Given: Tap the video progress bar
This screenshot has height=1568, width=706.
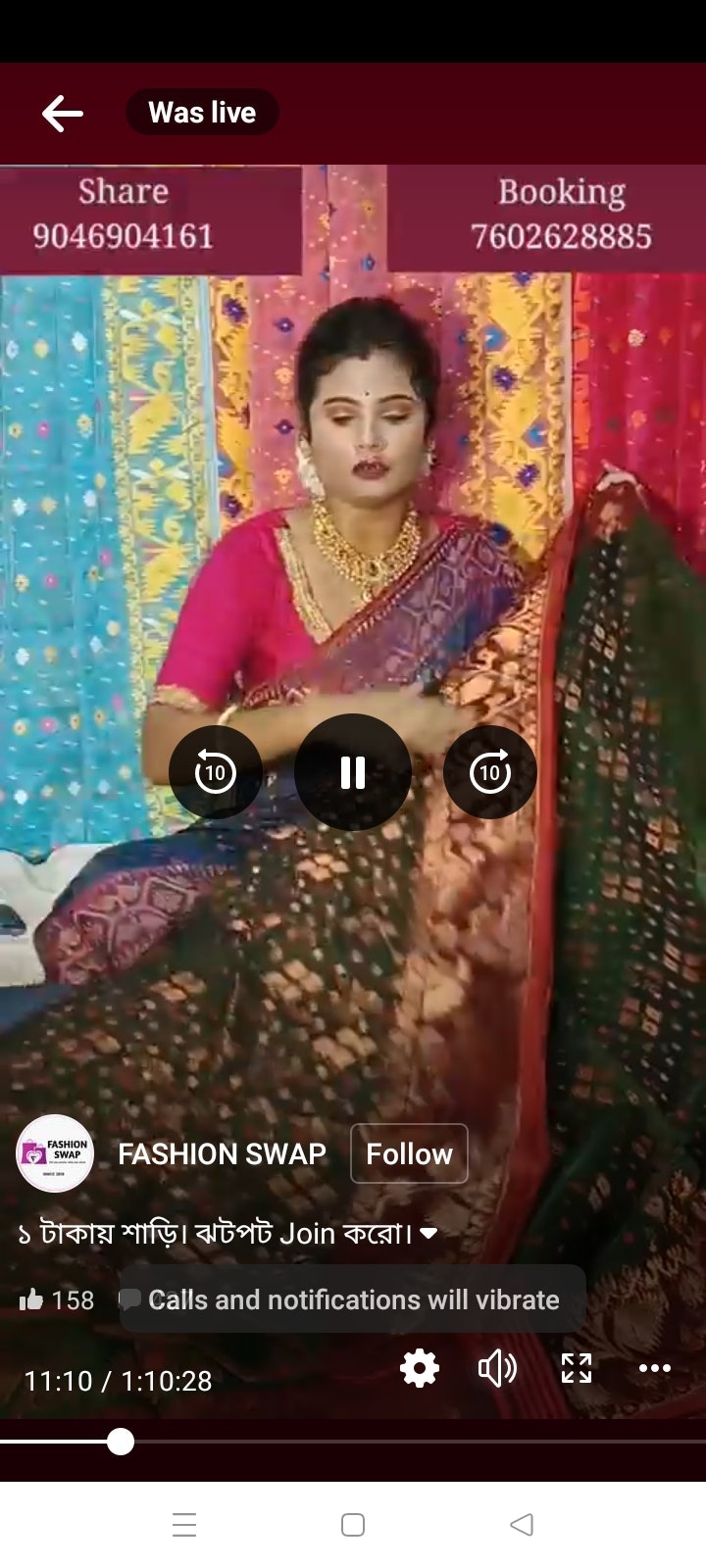Looking at the screenshot, I should click(x=392, y=1442).
